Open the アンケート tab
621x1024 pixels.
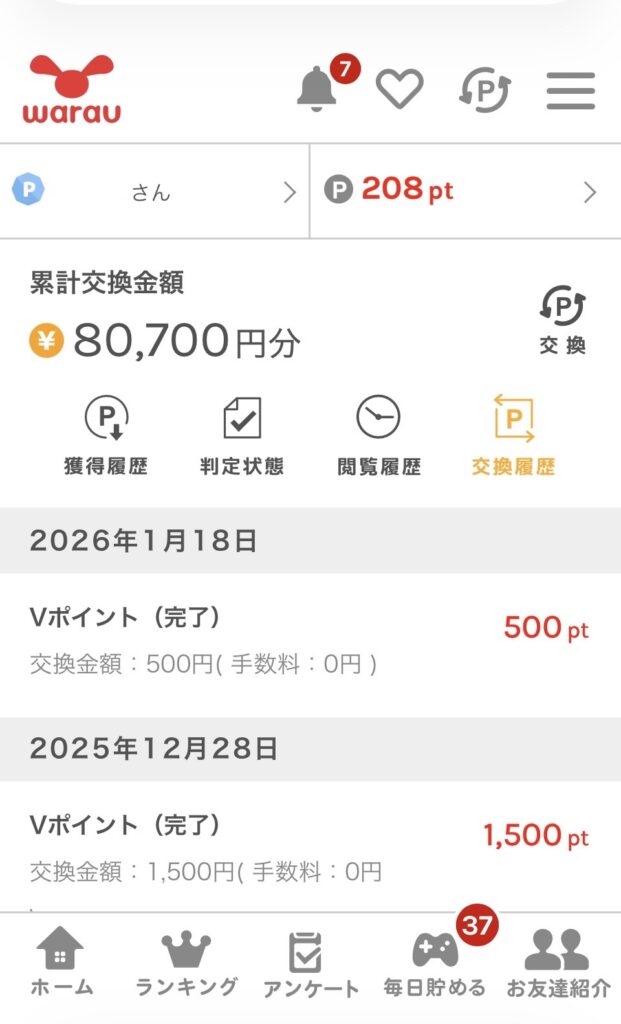point(310,962)
